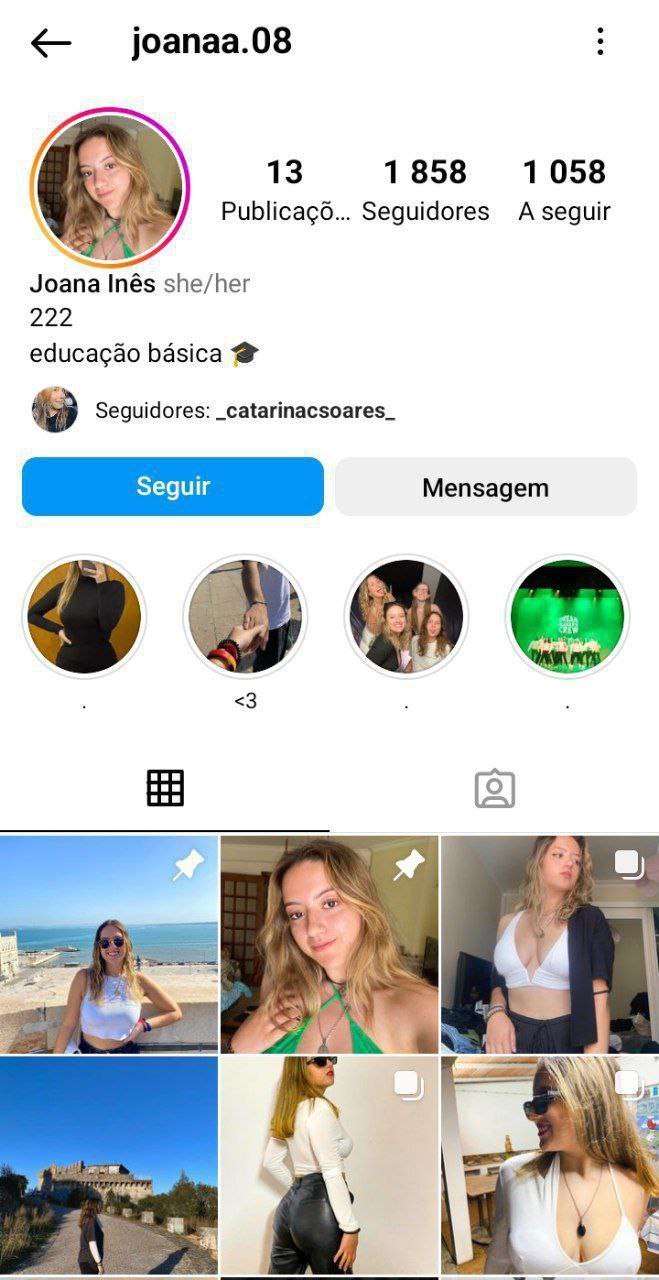659x1280 pixels.
Task: Go back with the arrow icon
Action: (51, 42)
